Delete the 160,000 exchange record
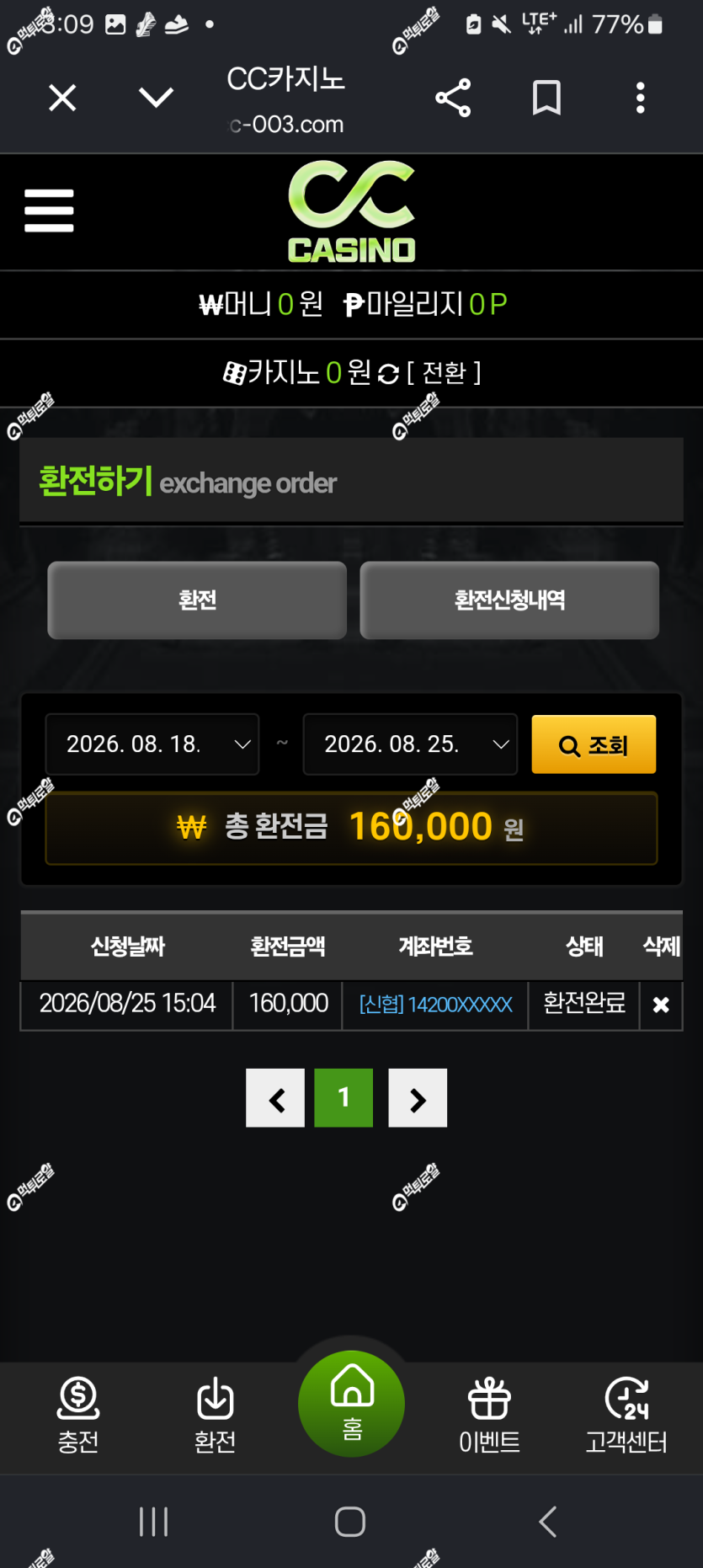This screenshot has width=703, height=1568. (x=661, y=1005)
